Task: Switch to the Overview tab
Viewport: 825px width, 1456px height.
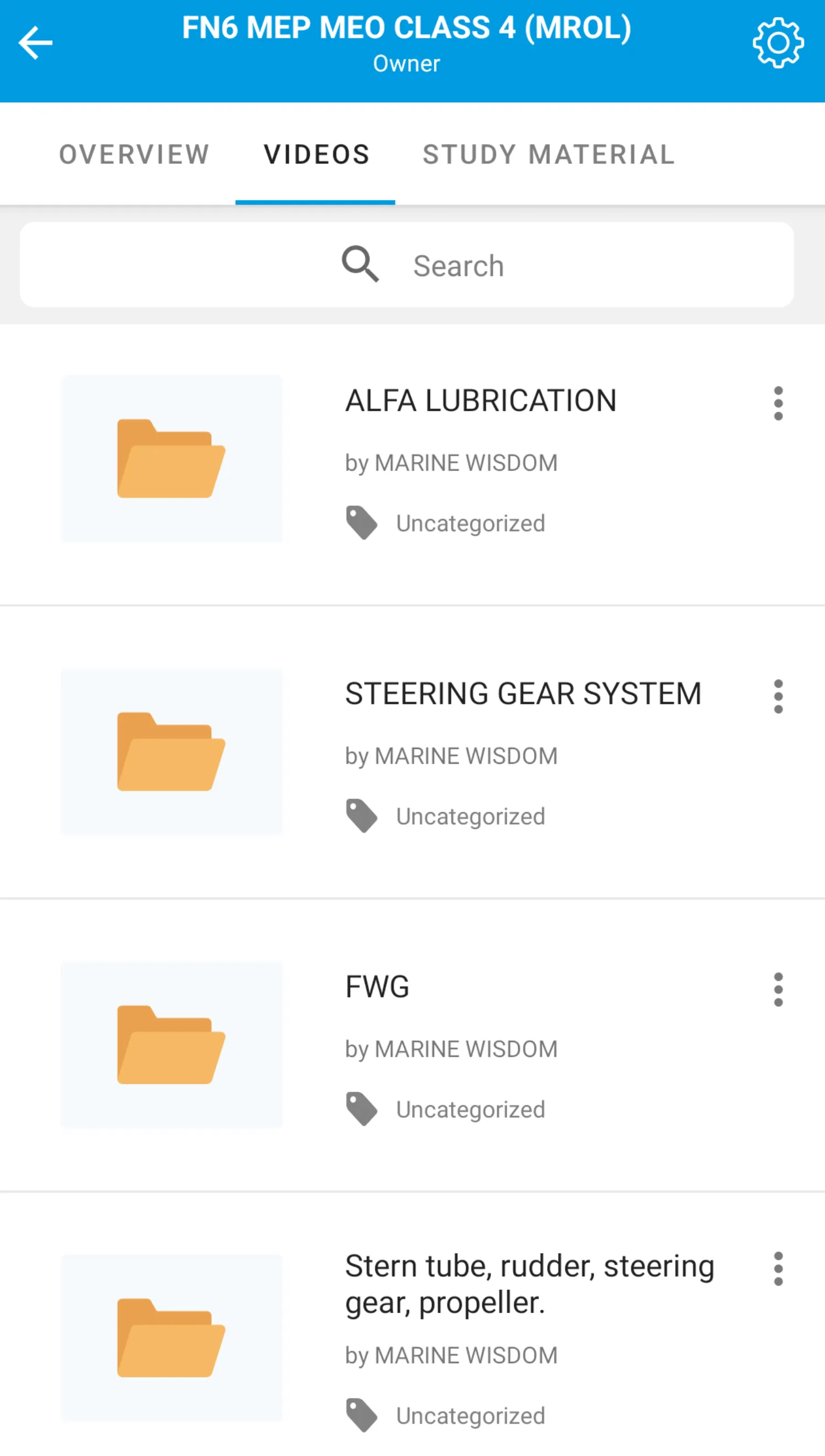Action: [x=134, y=155]
